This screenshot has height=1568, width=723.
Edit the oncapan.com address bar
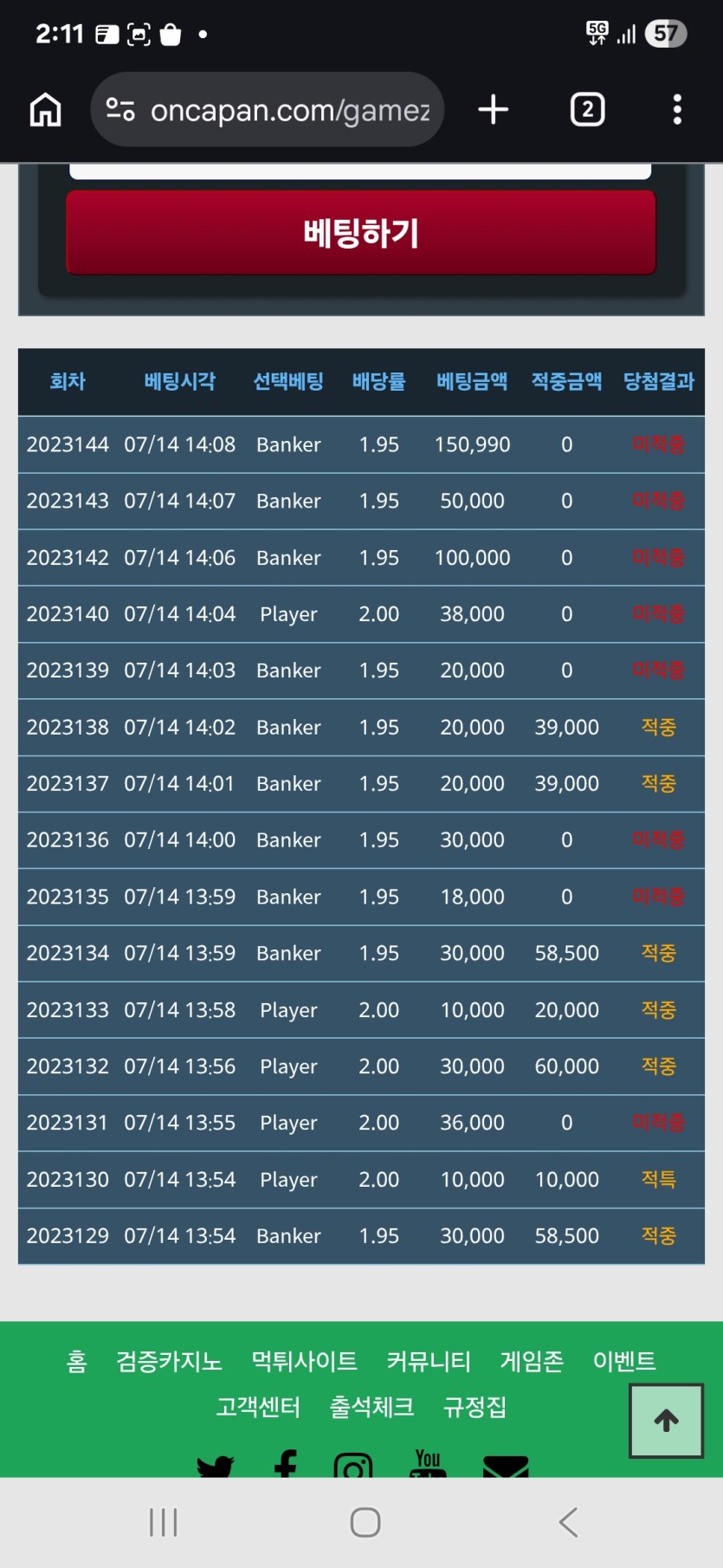coord(268,110)
